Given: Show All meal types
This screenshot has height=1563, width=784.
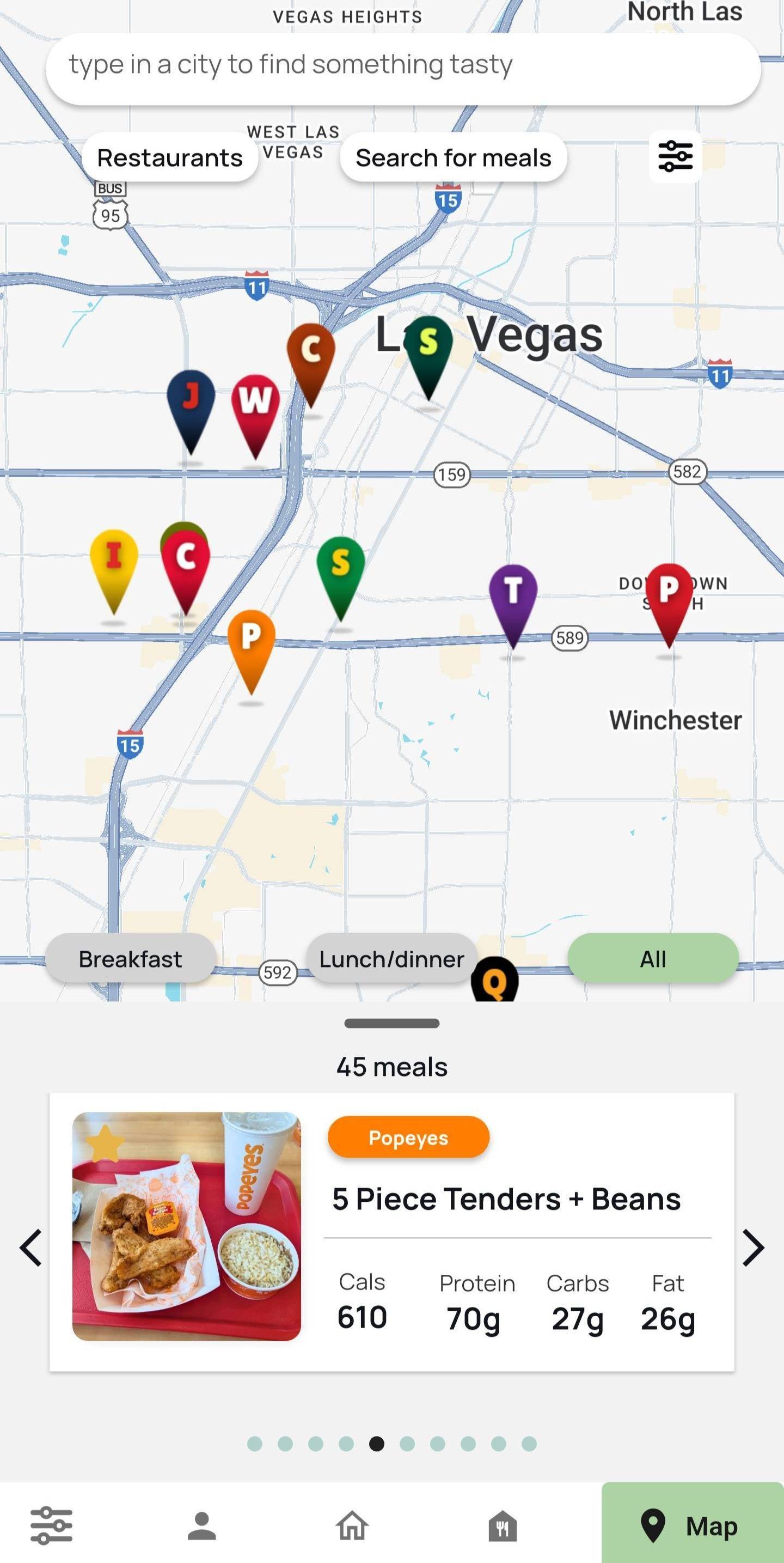Looking at the screenshot, I should tap(653, 959).
